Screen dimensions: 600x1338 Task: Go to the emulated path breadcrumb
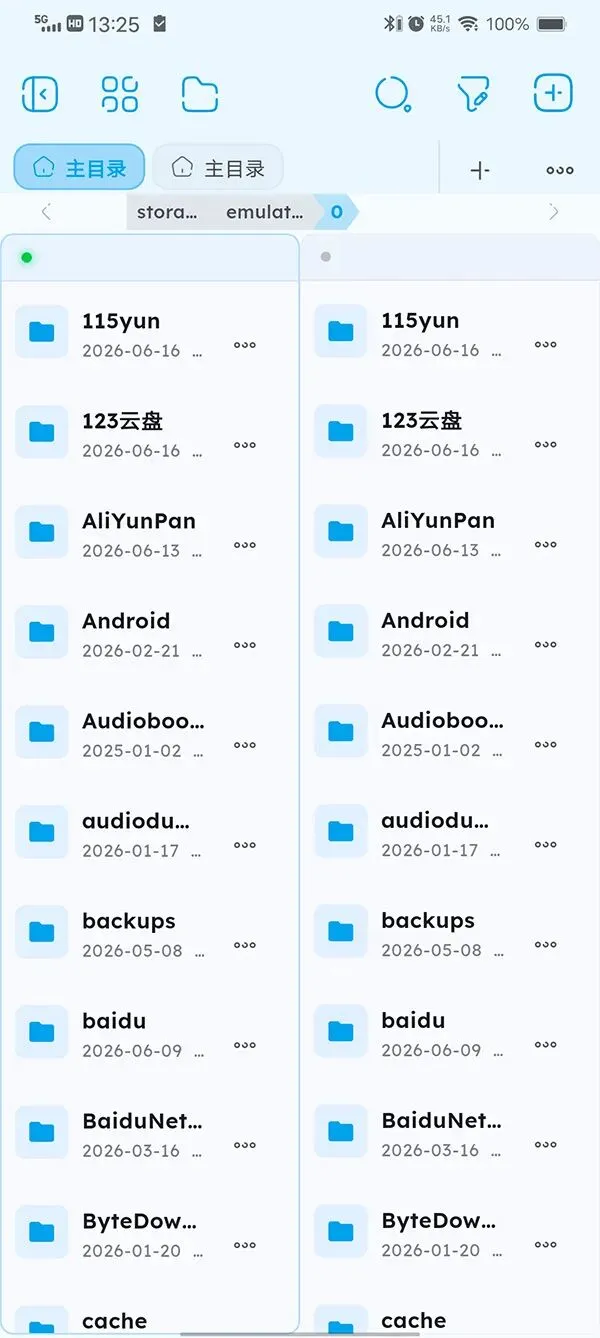264,212
